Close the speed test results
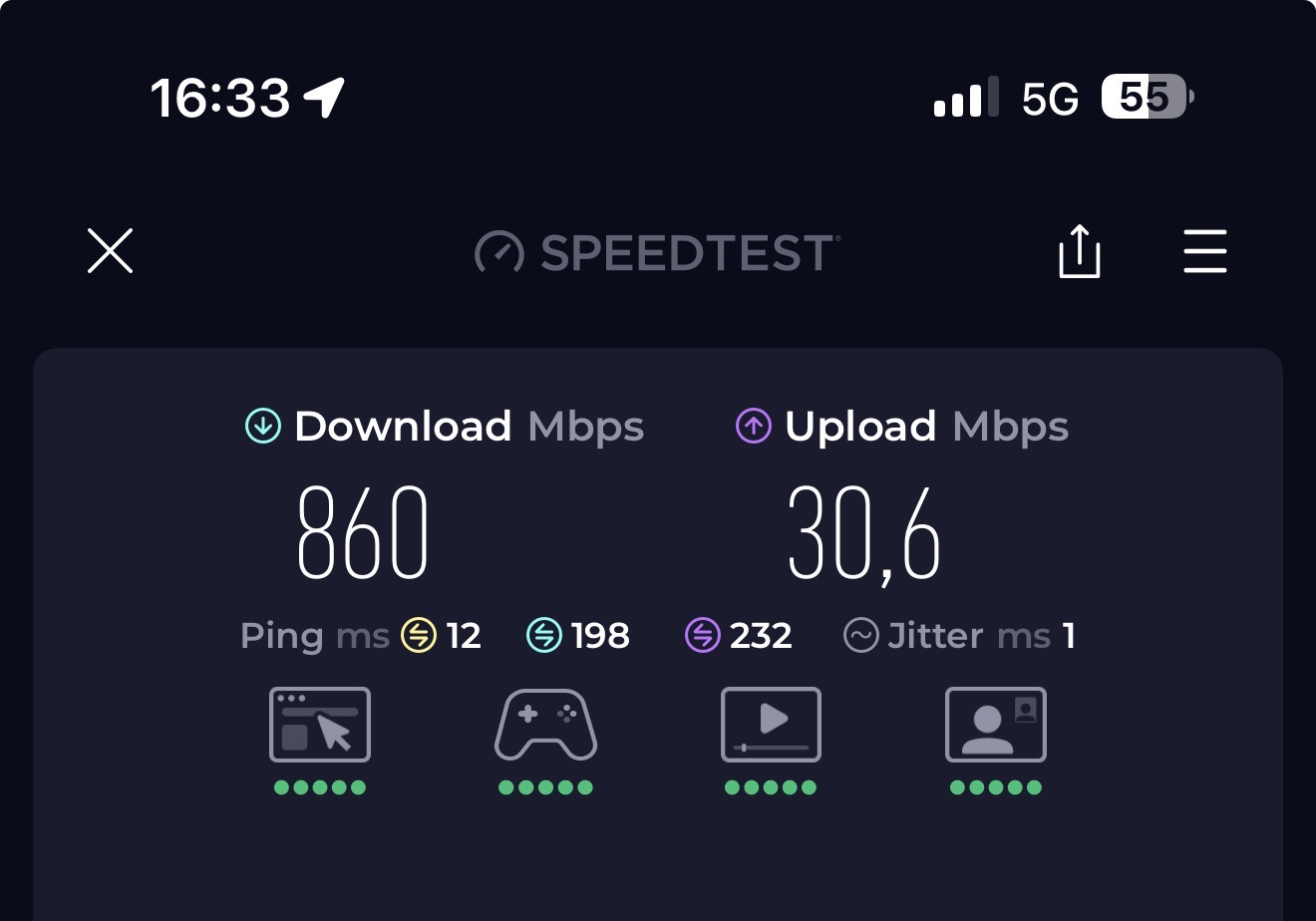This screenshot has height=921, width=1316. [x=110, y=250]
